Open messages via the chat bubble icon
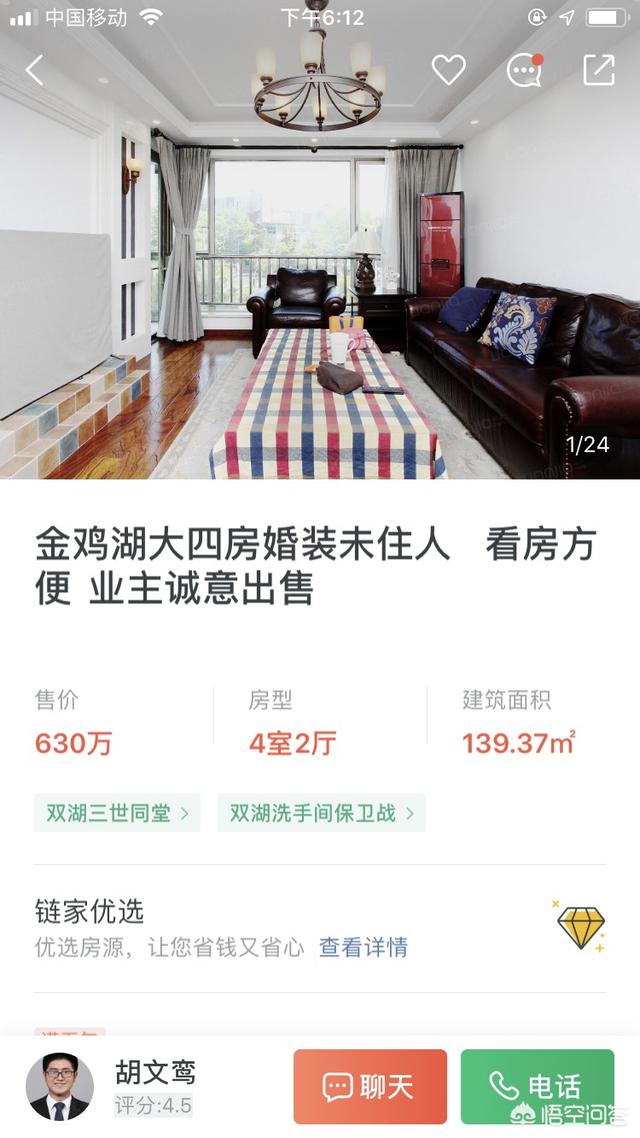The image size is (640, 1138). [524, 70]
